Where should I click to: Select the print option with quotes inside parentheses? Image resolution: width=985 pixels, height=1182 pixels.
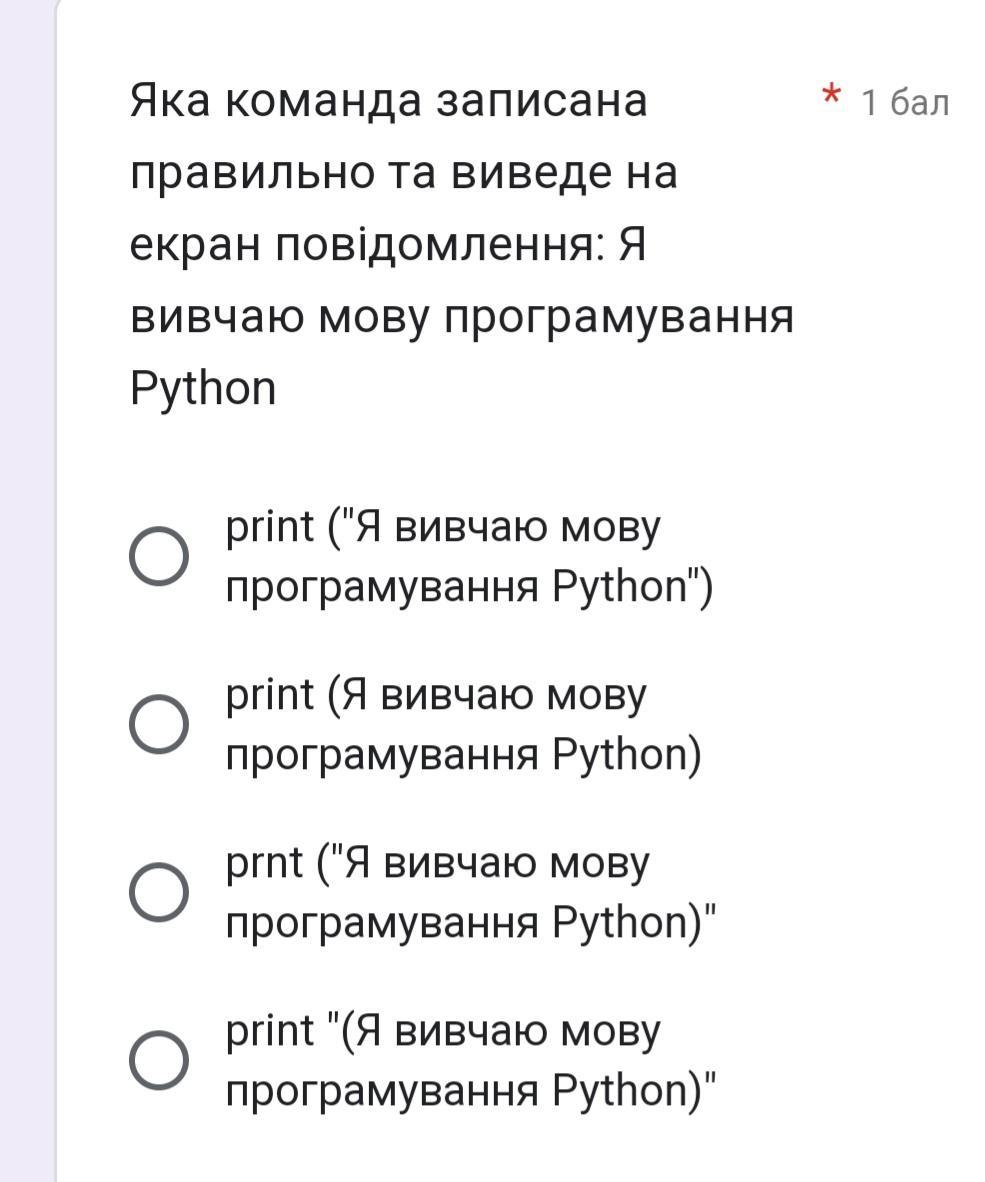[159, 556]
